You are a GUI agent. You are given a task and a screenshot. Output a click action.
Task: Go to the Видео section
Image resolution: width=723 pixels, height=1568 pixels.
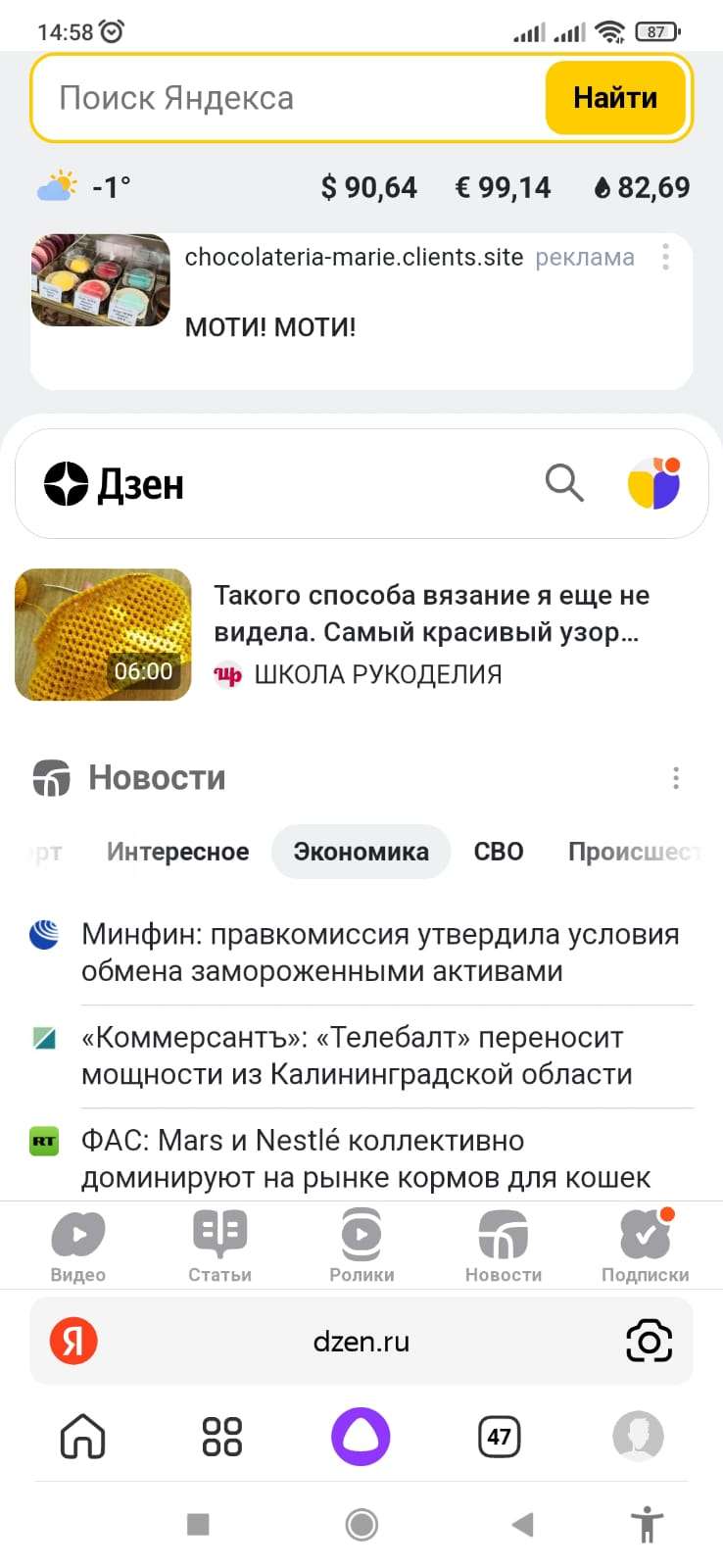[78, 1246]
